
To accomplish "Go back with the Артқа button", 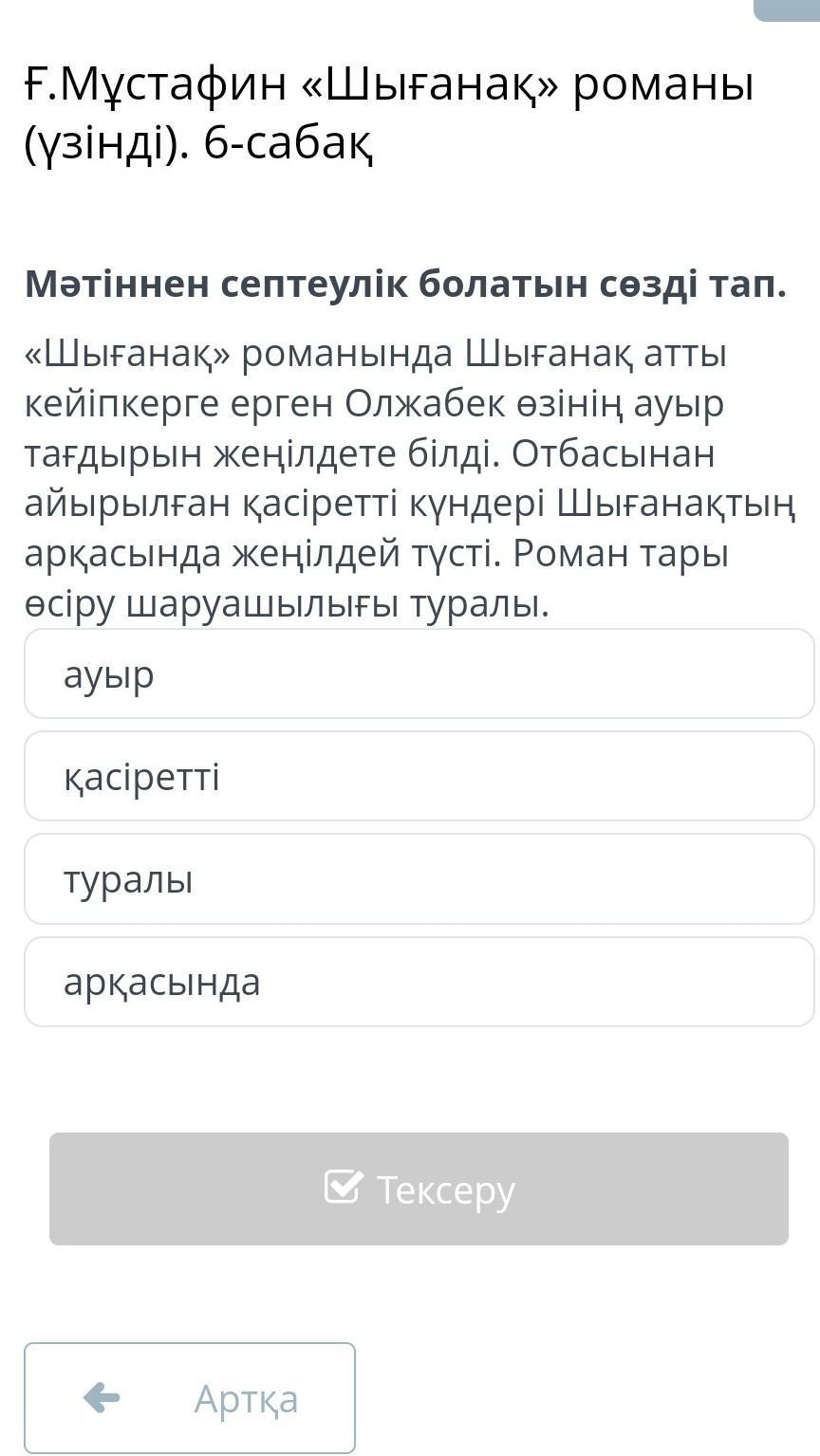I will [x=190, y=1398].
